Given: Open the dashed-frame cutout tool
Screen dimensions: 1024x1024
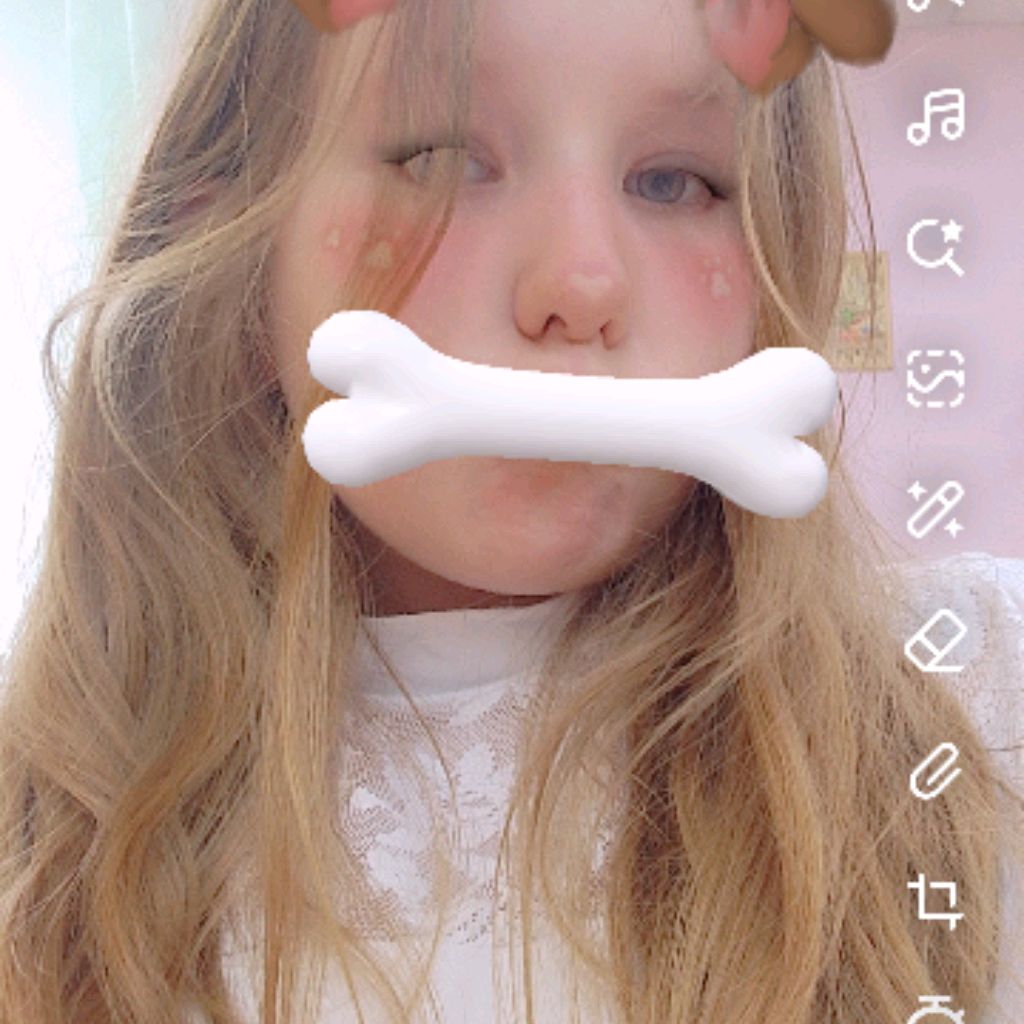Looking at the screenshot, I should pos(936,378).
